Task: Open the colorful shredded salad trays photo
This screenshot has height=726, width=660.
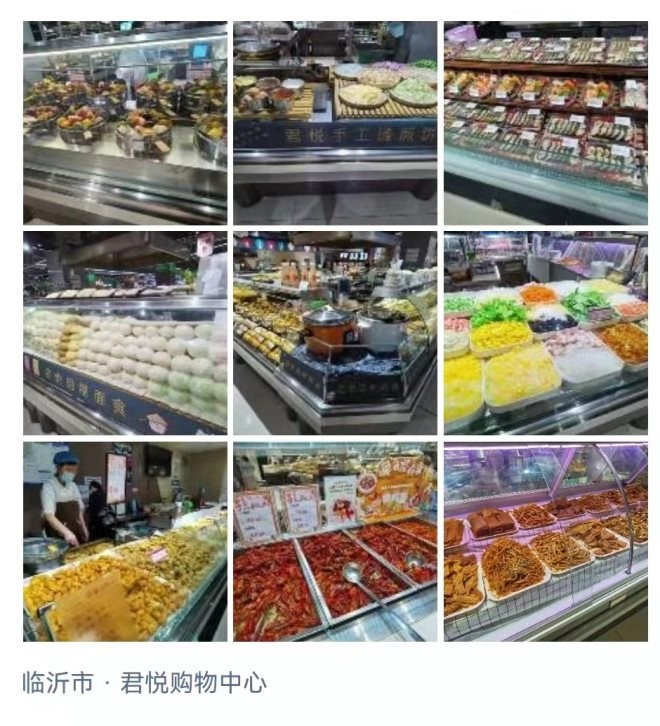Action: click(545, 333)
